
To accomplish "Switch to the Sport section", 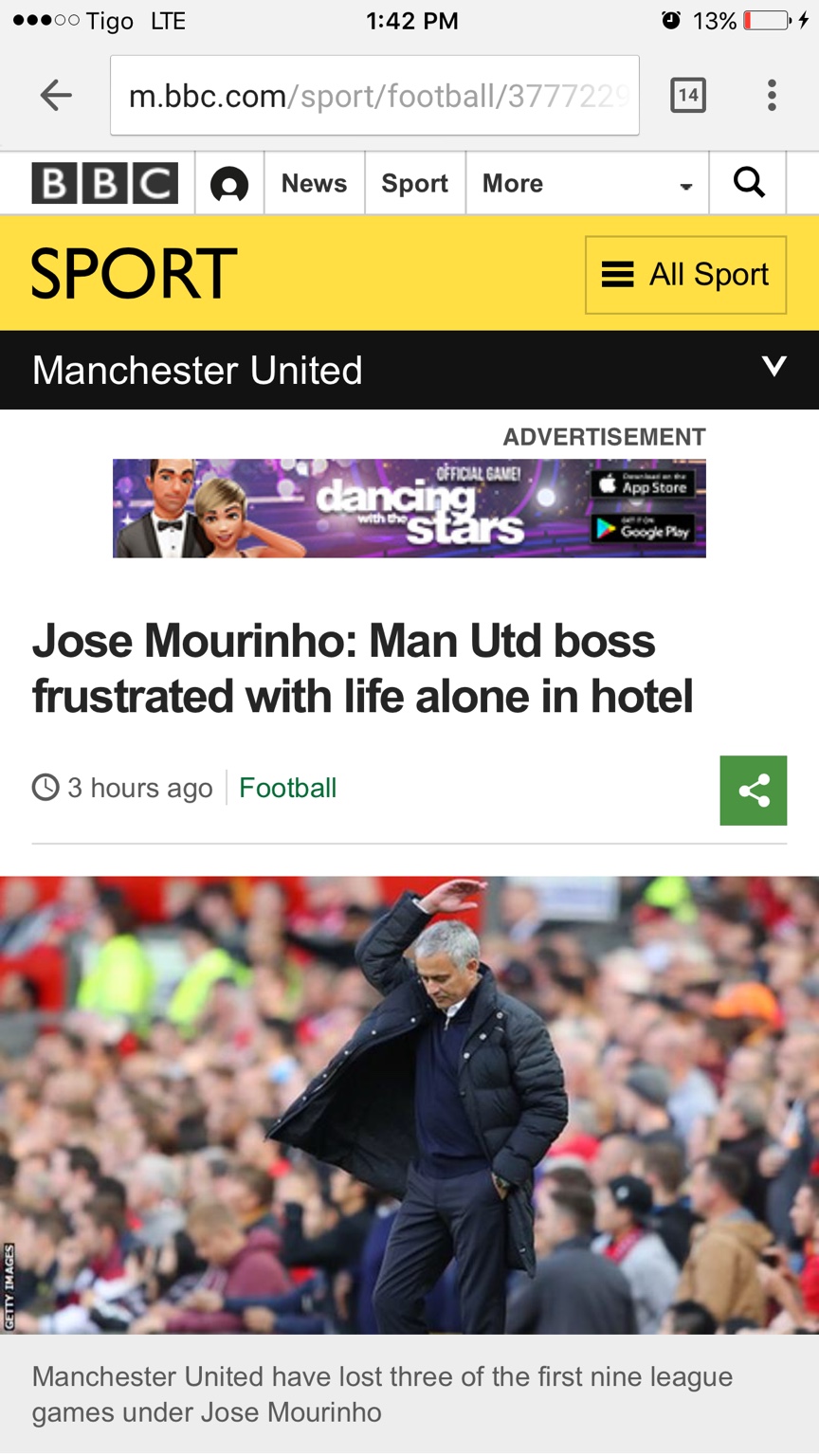I will click(414, 183).
